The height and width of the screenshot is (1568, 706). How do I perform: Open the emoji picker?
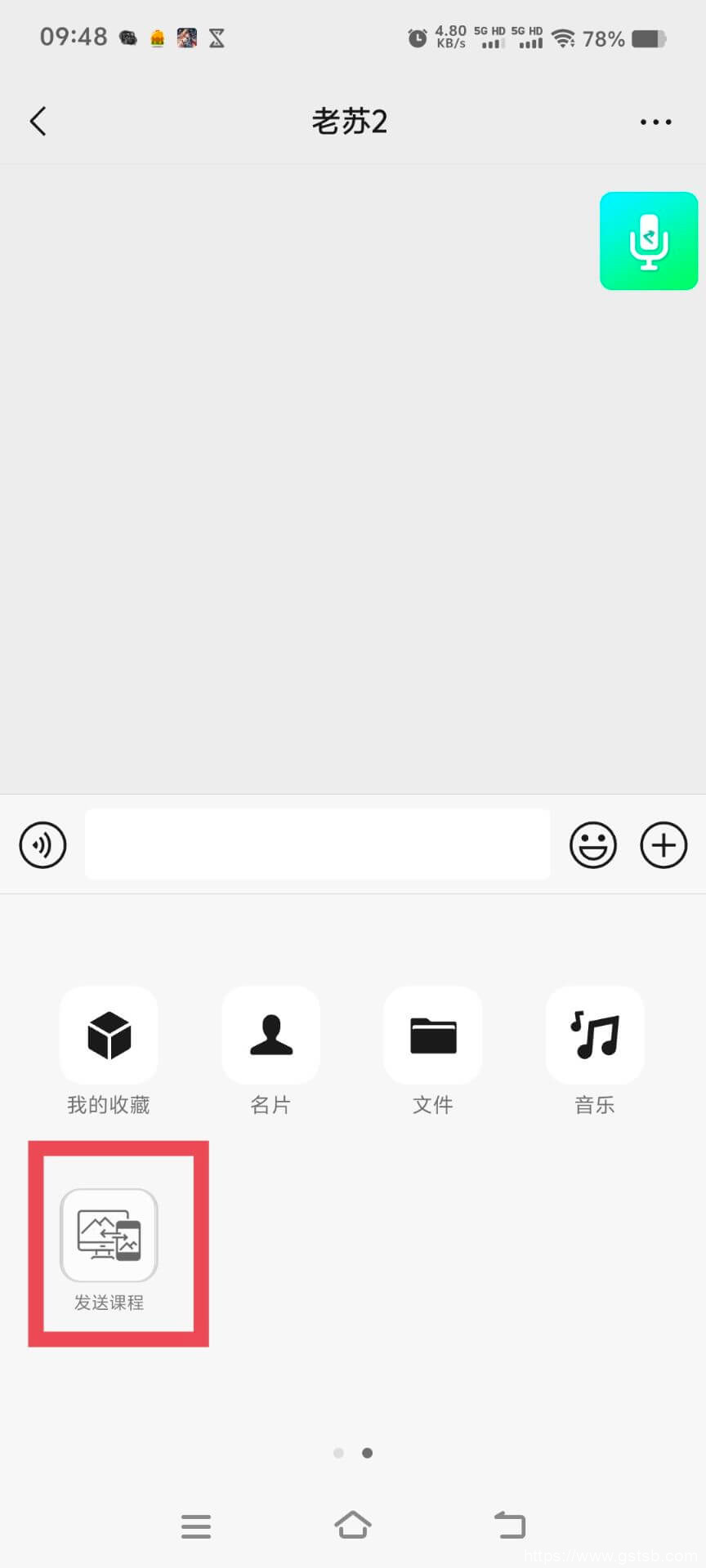592,844
